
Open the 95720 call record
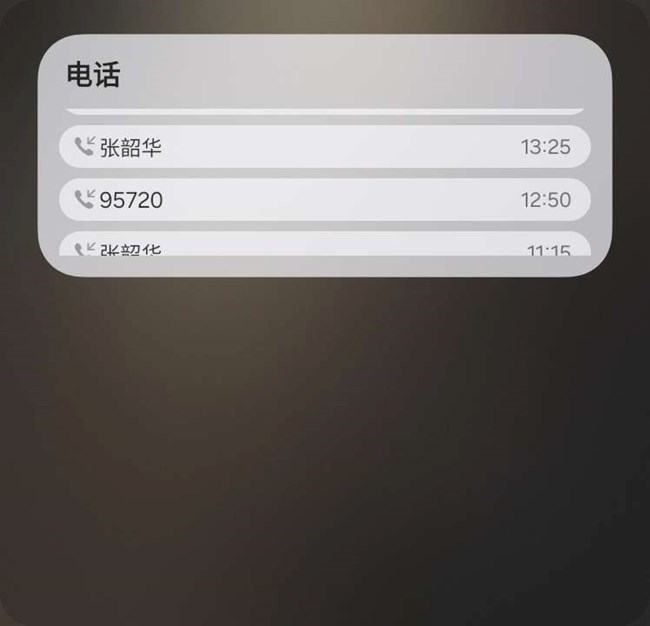[x=324, y=200]
